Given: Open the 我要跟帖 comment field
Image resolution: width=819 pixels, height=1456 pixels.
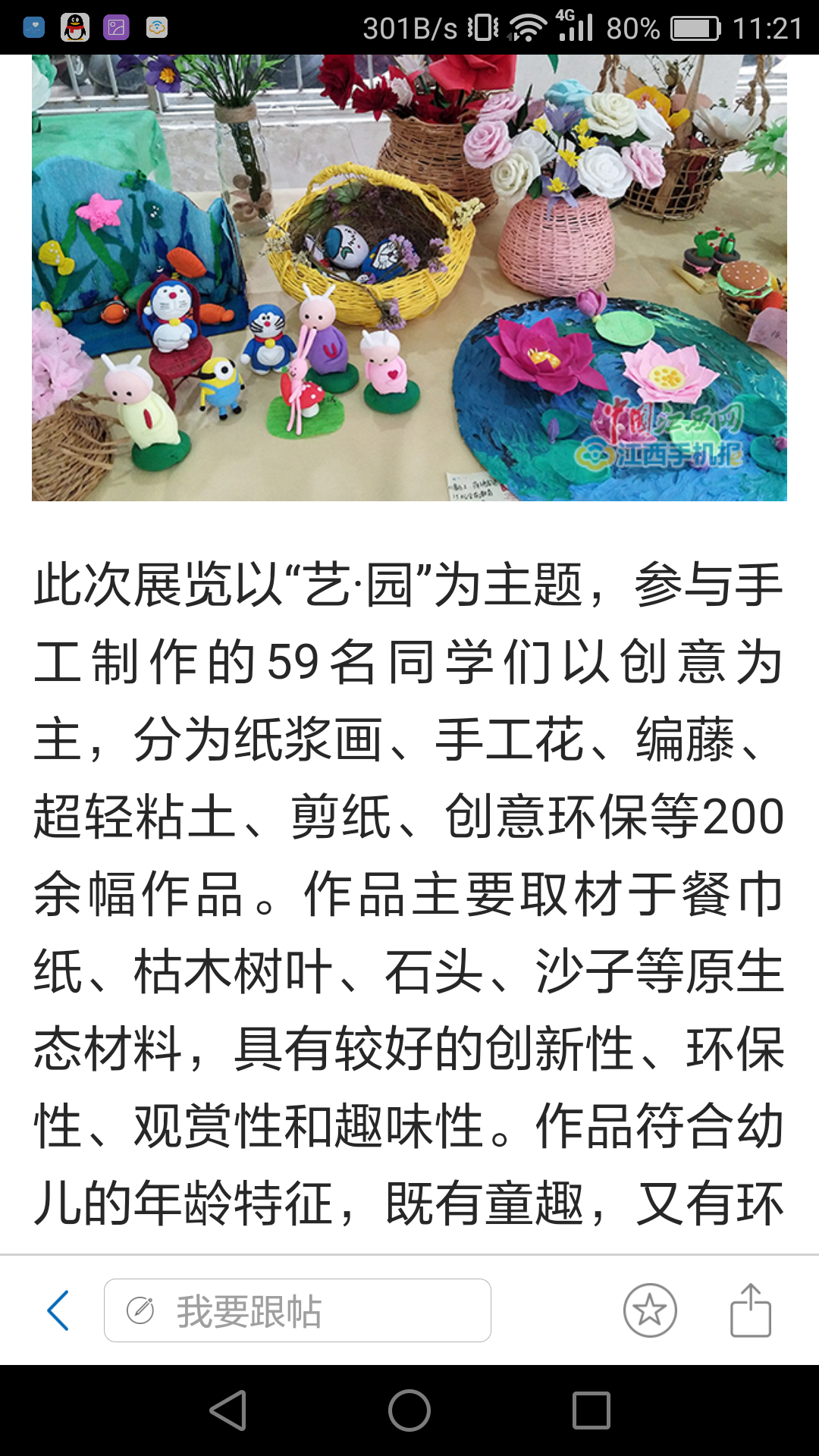Looking at the screenshot, I should (297, 1310).
